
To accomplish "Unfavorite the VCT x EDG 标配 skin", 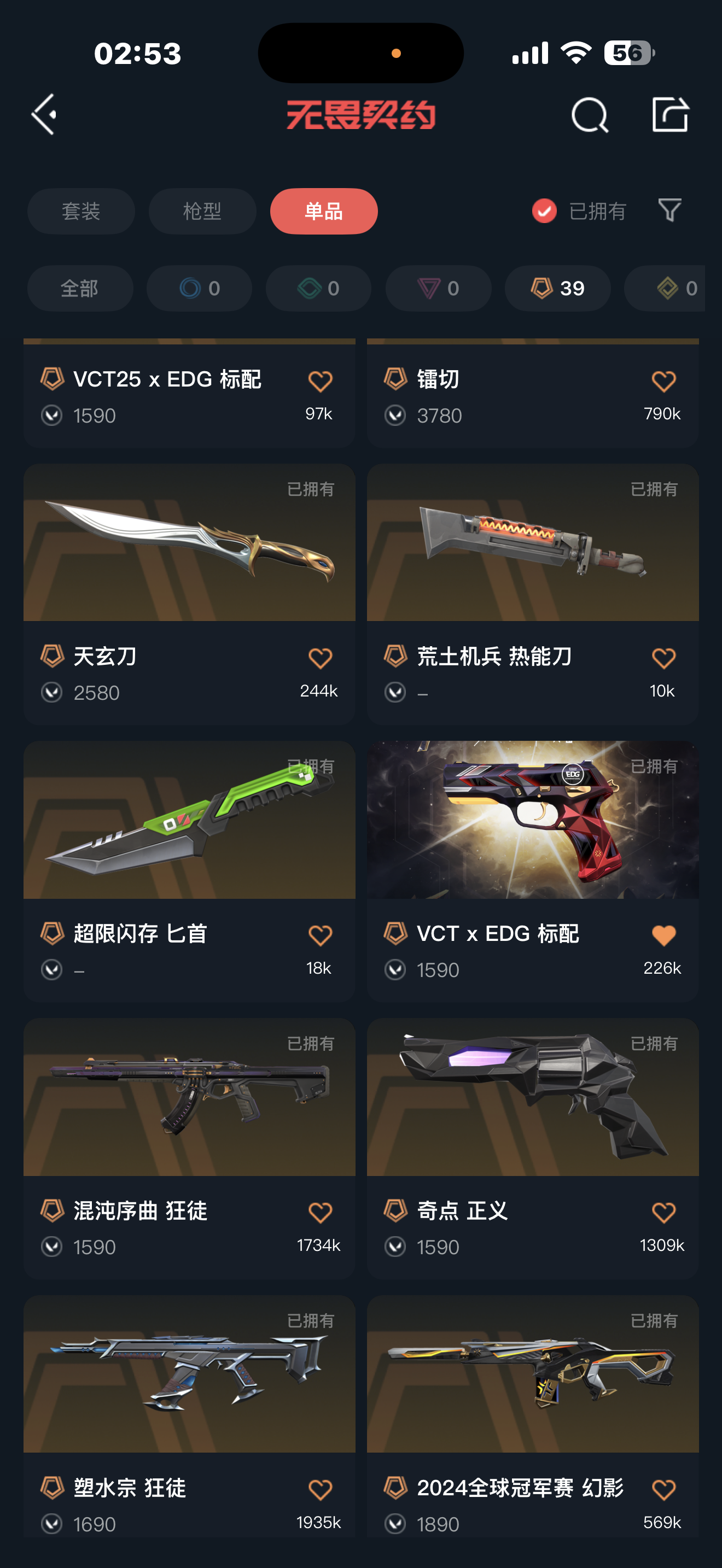I will 663,935.
